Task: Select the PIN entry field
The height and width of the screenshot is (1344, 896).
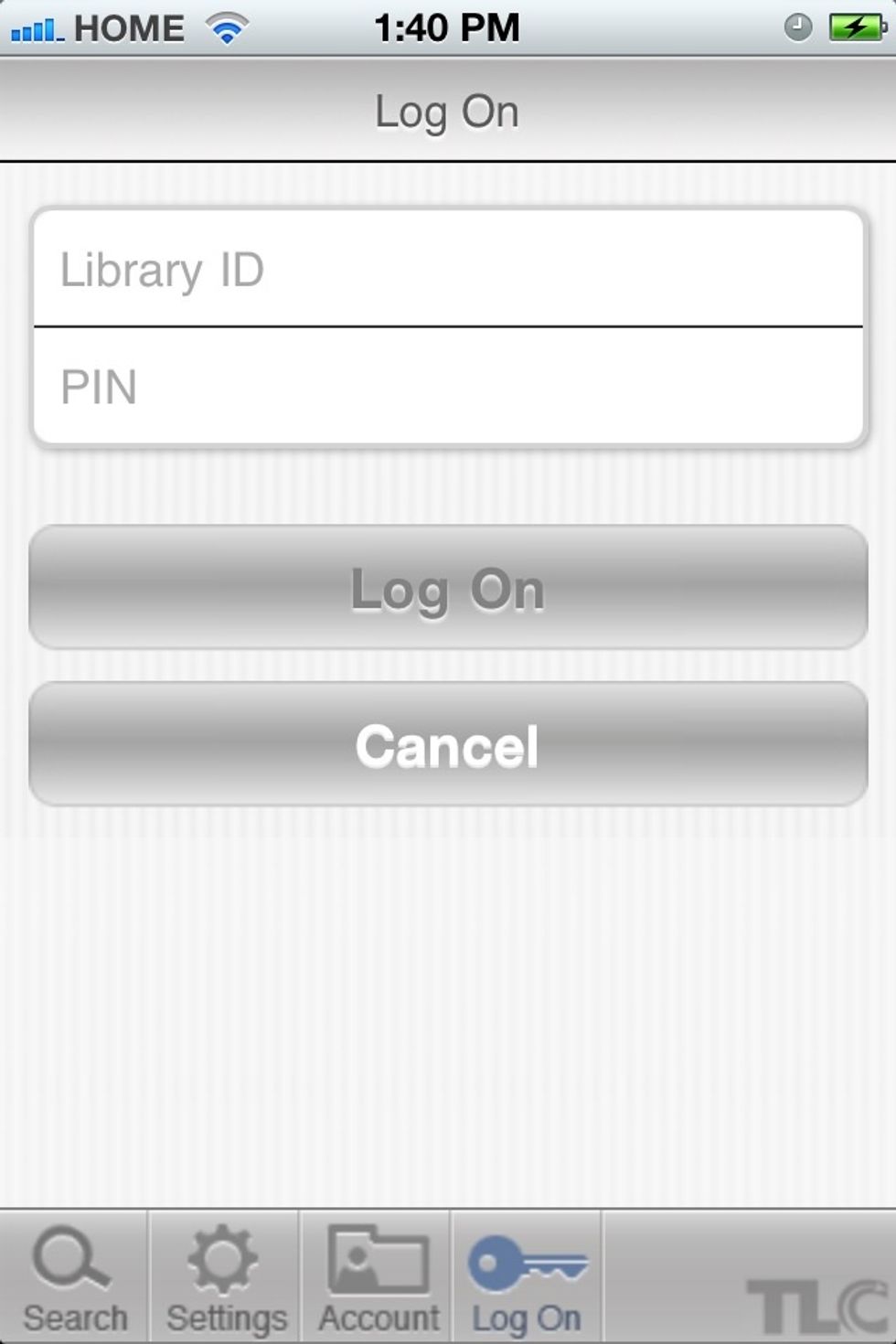Action: 448,386
